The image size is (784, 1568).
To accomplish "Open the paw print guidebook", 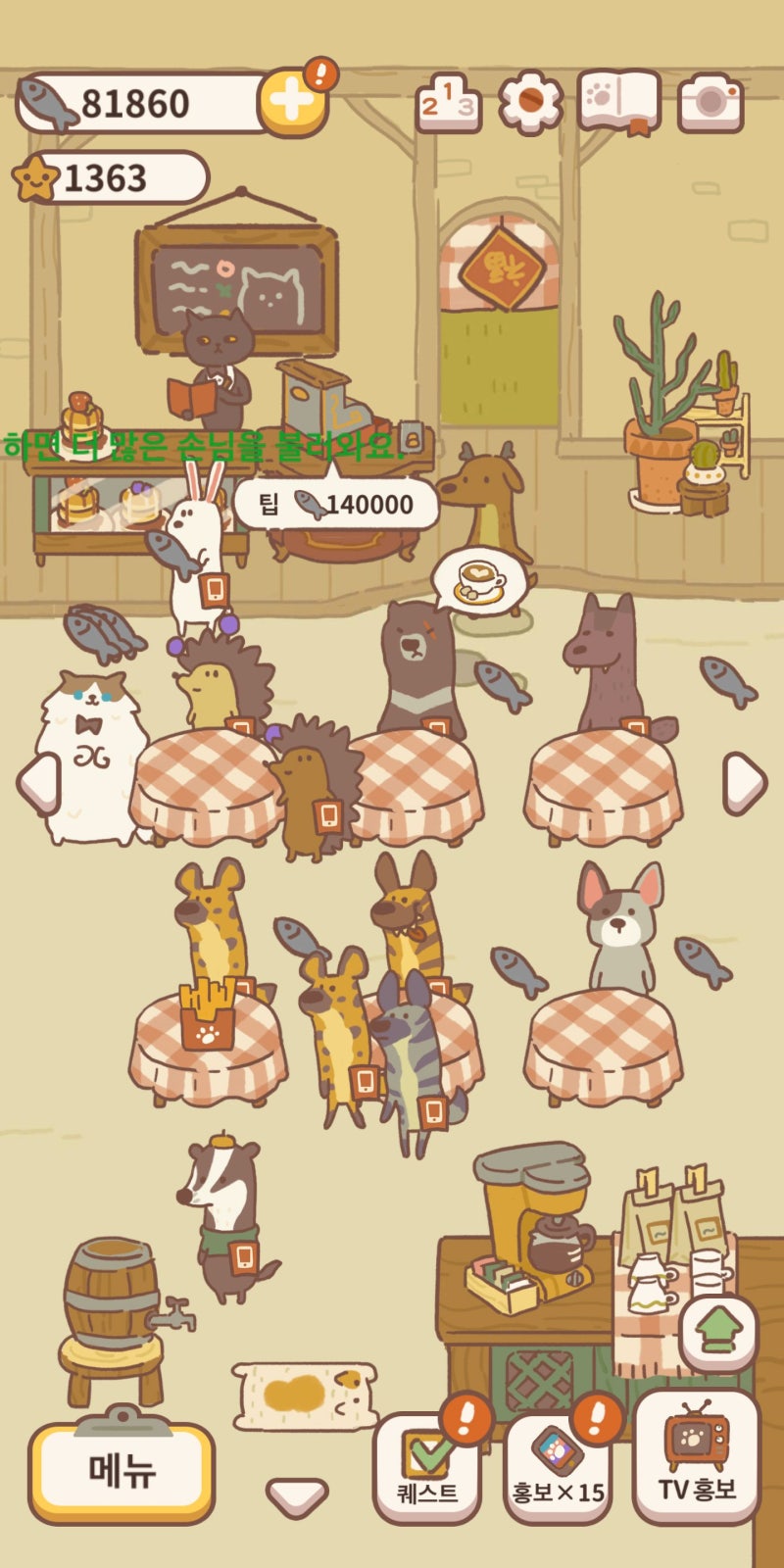I will (617, 101).
